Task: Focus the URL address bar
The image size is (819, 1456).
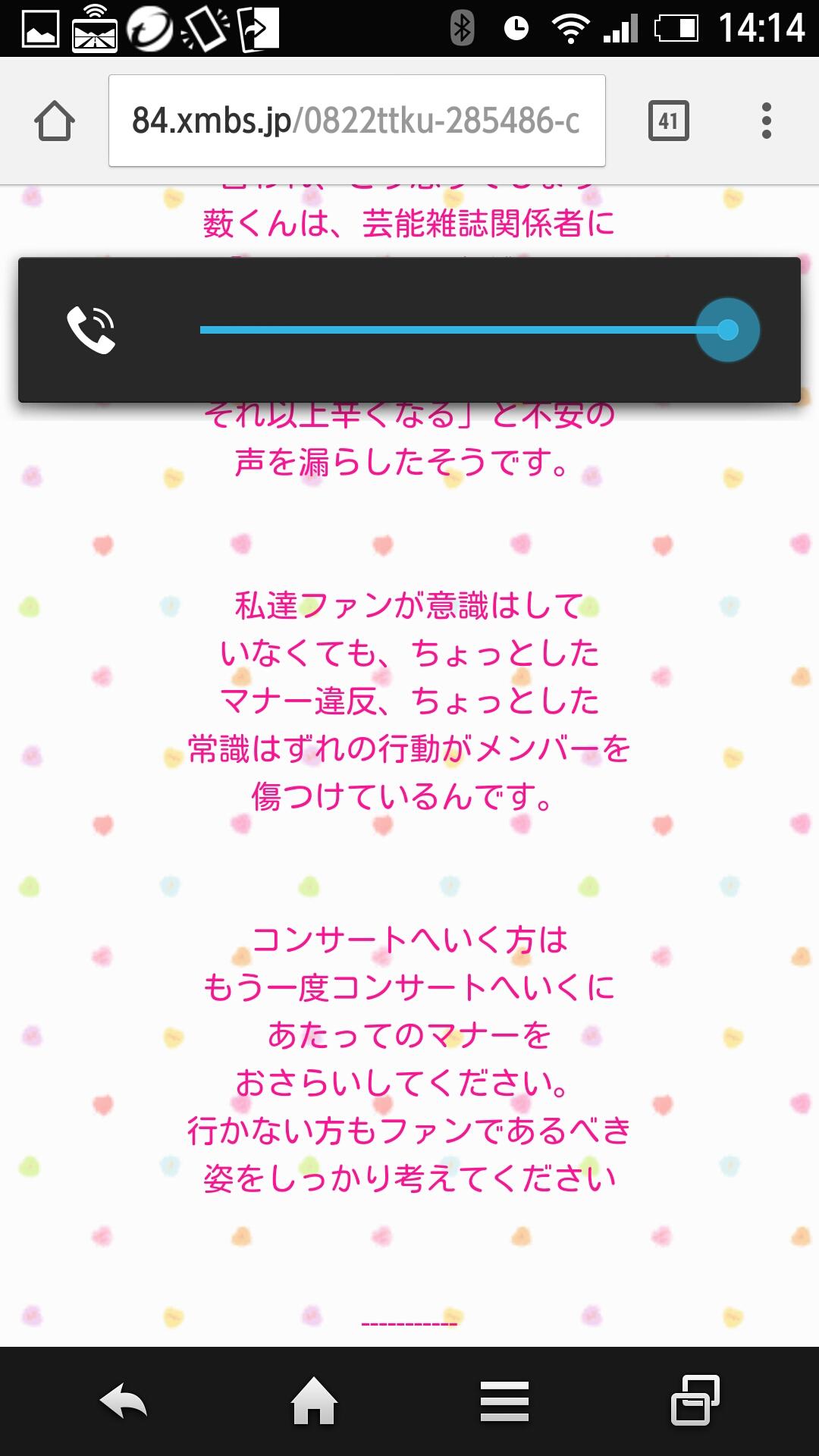Action: point(356,121)
